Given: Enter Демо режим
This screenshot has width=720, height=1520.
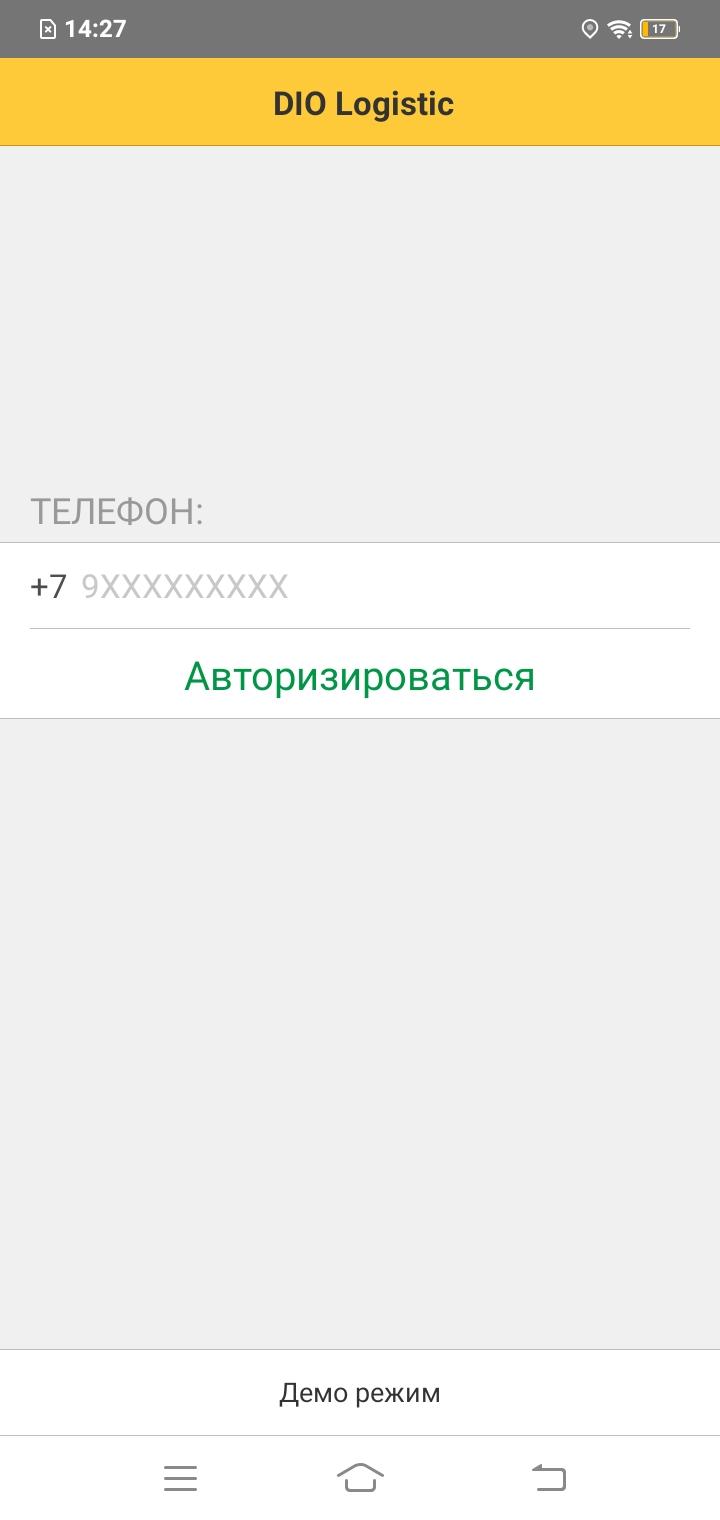Looking at the screenshot, I should [x=360, y=1393].
